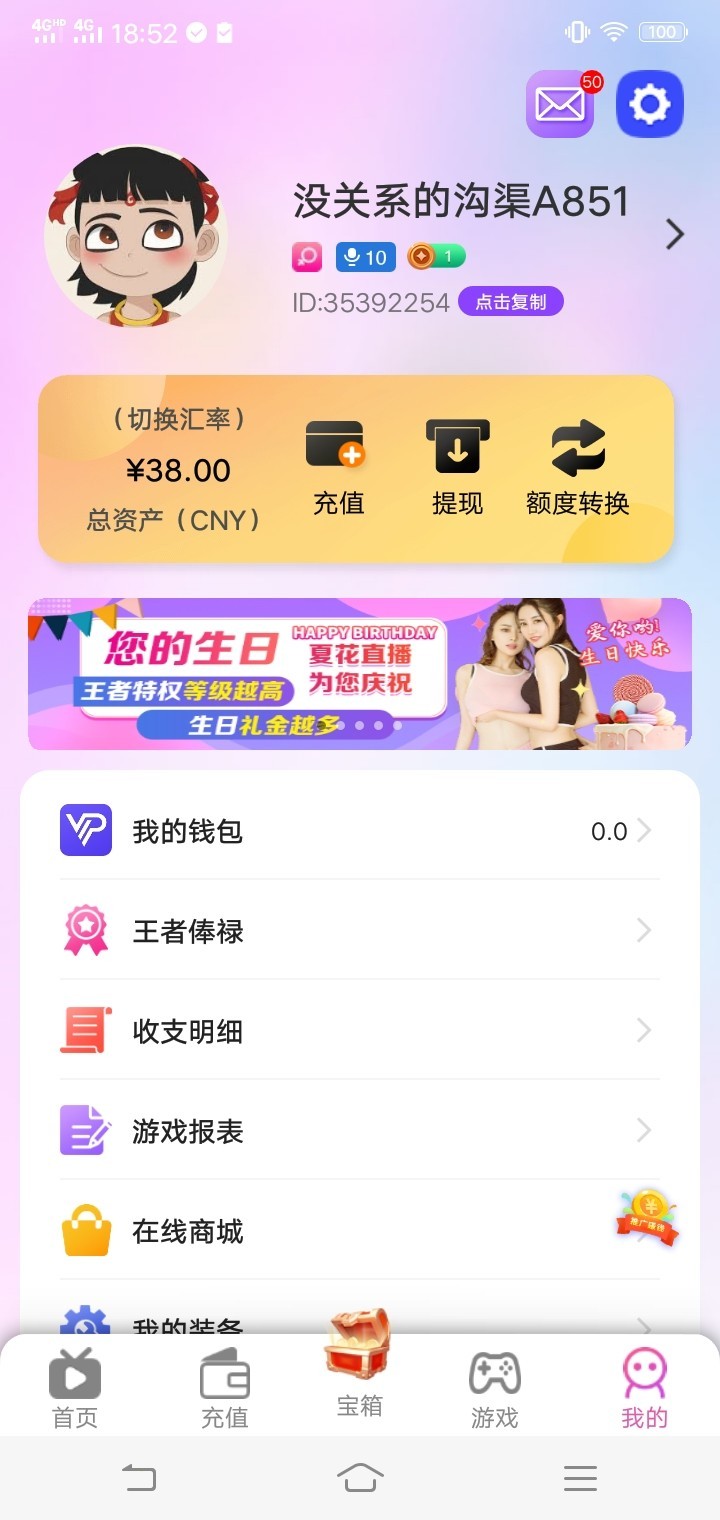Switch to the 游戏 tab

(x=494, y=1388)
